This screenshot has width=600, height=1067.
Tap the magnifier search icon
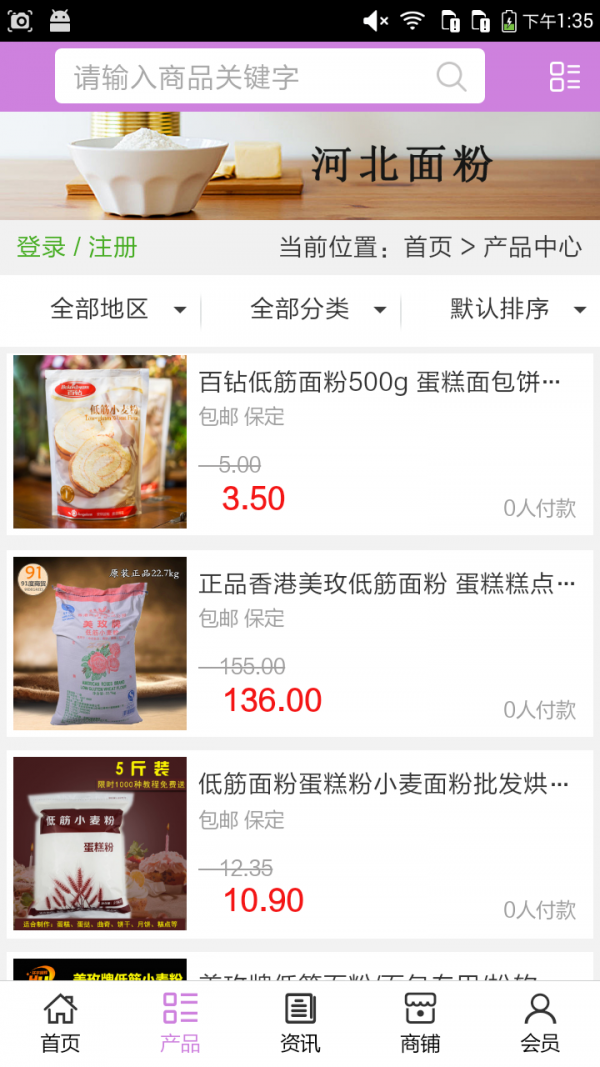coord(451,77)
